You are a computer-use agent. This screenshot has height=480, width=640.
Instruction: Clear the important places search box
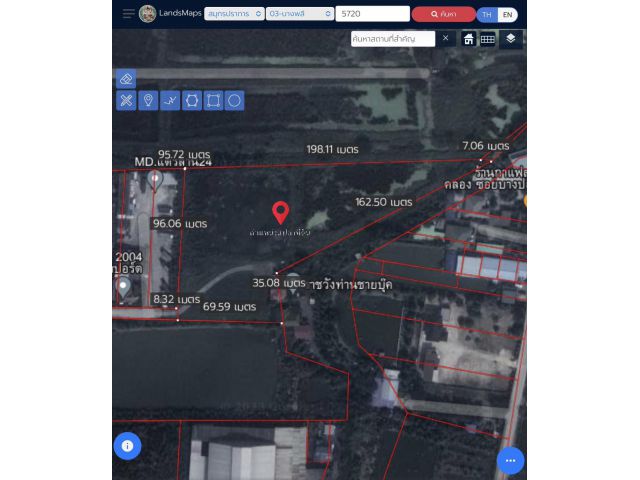click(446, 39)
